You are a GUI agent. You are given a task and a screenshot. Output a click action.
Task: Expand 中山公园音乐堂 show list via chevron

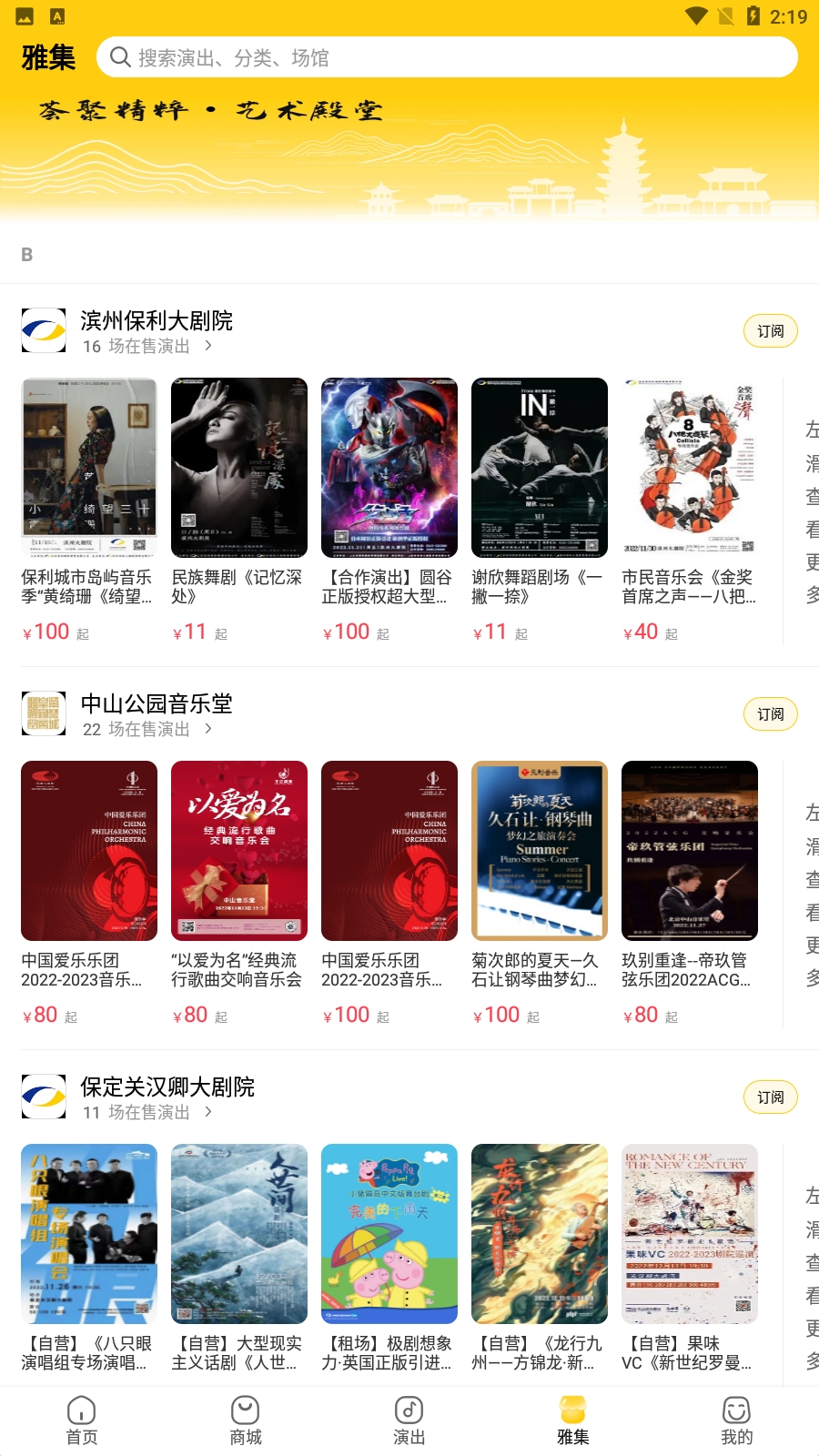209,730
